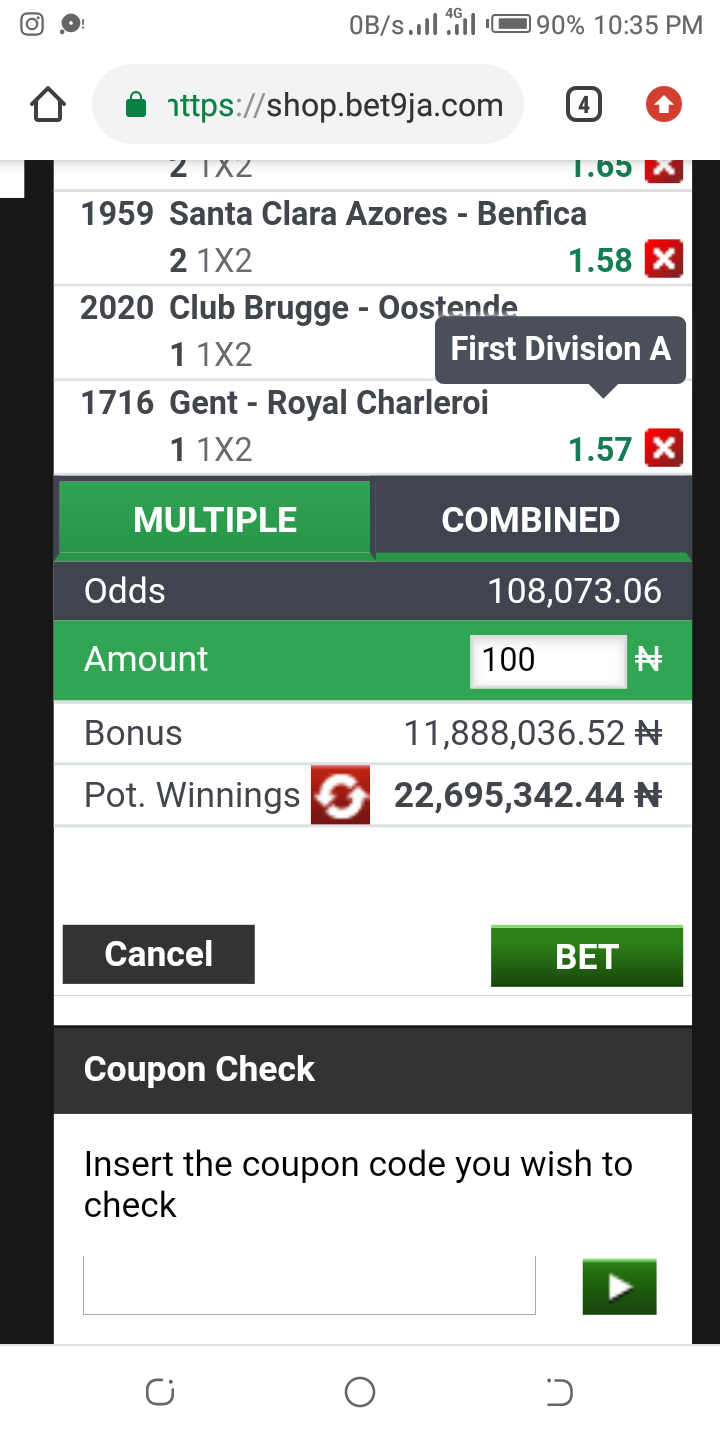Go to the browser home page
The width and height of the screenshot is (720, 1440).
click(48, 105)
